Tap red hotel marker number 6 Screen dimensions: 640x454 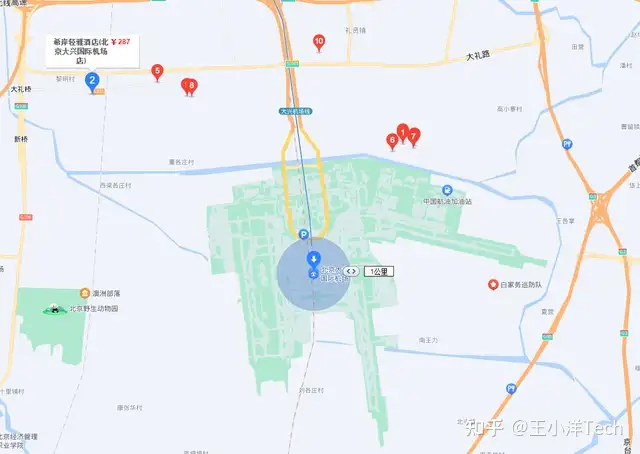392,141
